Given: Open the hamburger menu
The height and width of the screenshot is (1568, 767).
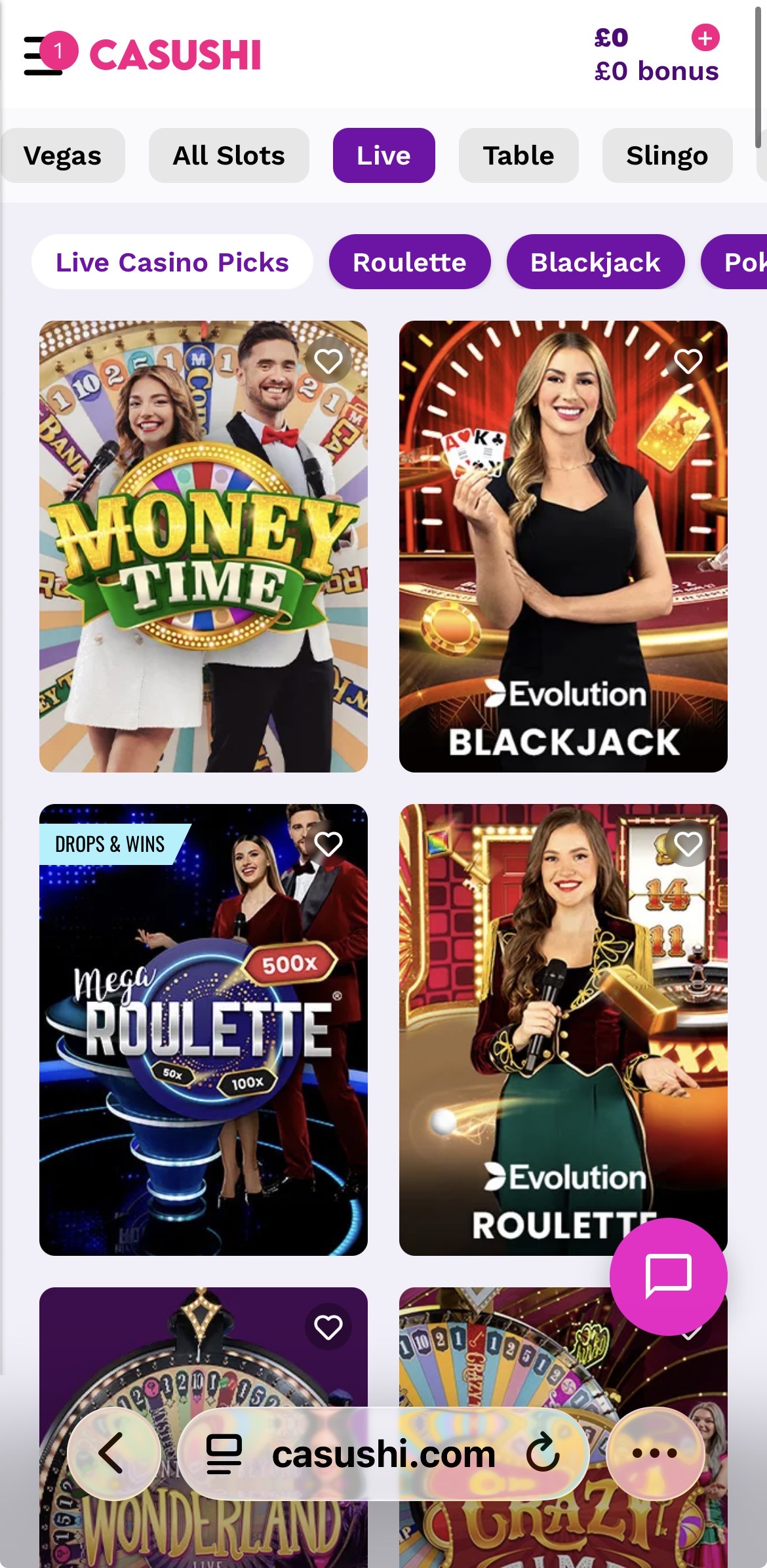Looking at the screenshot, I should point(41,56).
